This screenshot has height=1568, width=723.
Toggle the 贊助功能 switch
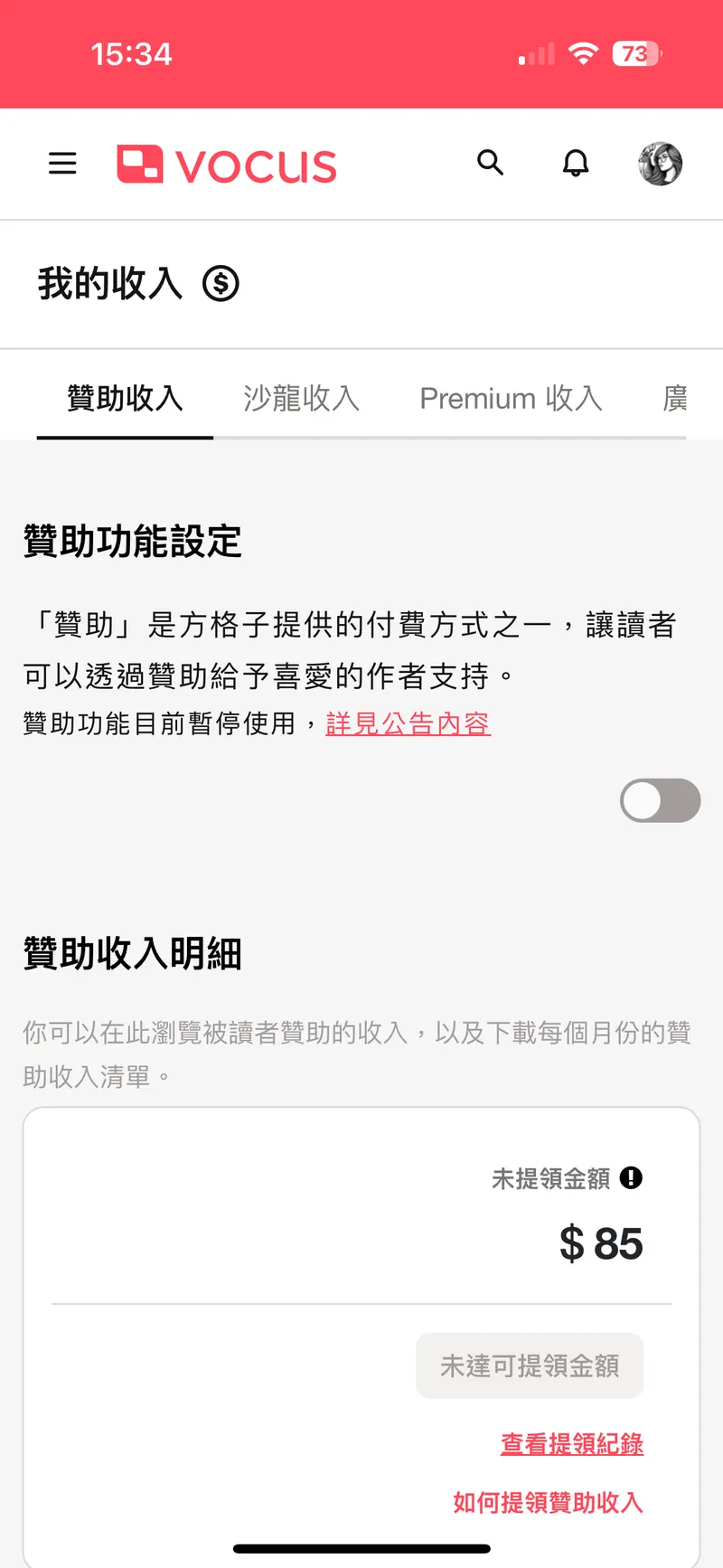click(660, 800)
